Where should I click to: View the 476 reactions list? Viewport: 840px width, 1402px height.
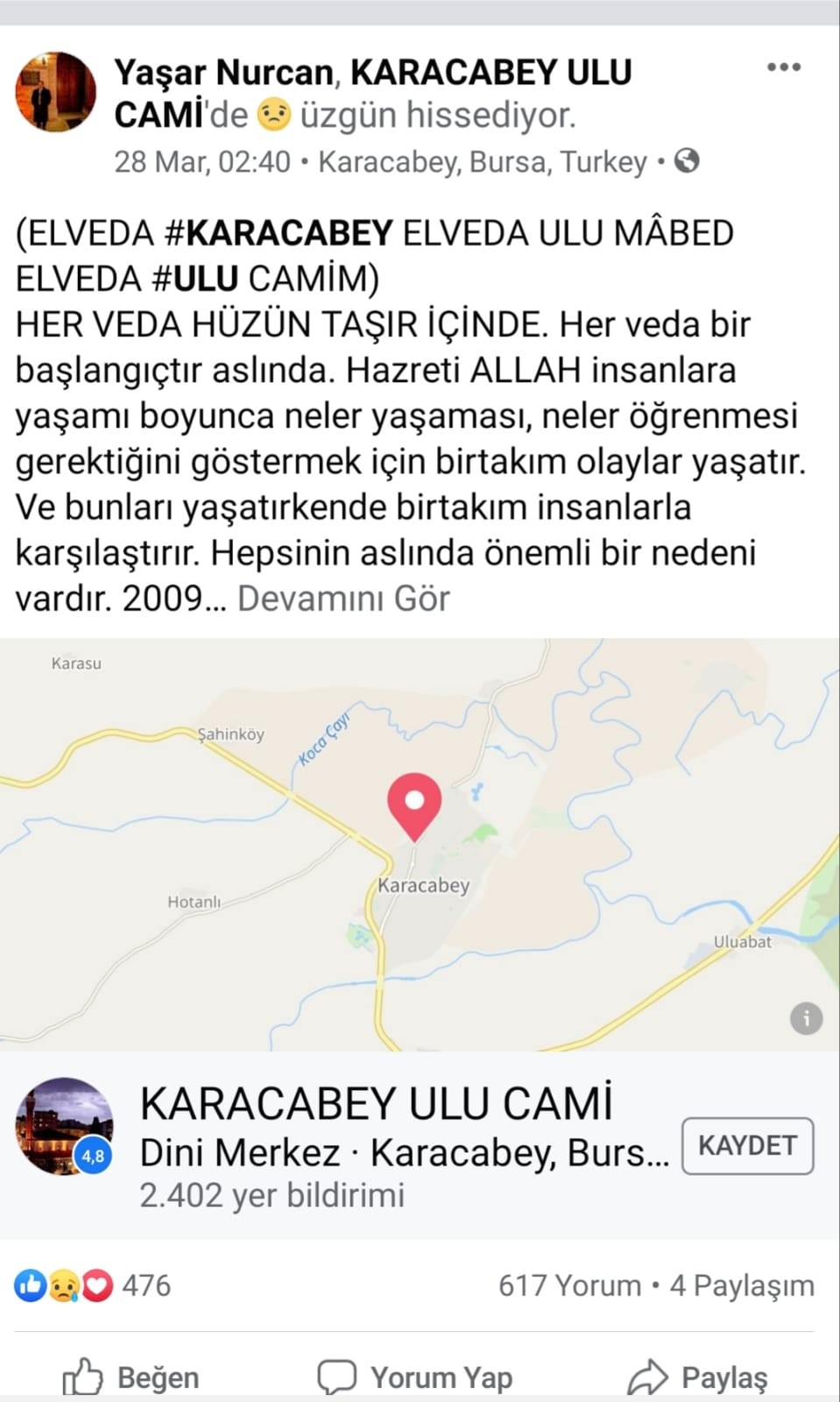point(92,1285)
